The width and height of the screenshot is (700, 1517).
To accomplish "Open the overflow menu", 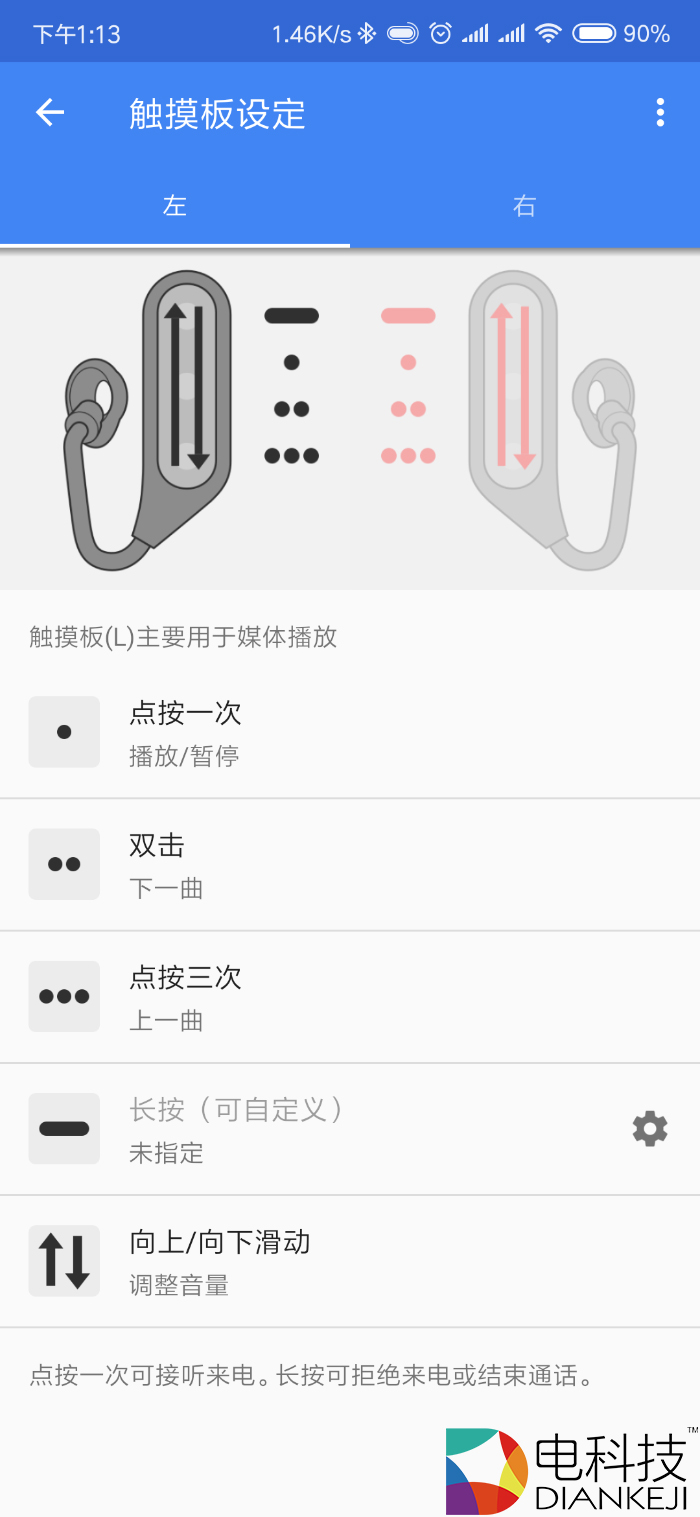I will click(x=660, y=113).
